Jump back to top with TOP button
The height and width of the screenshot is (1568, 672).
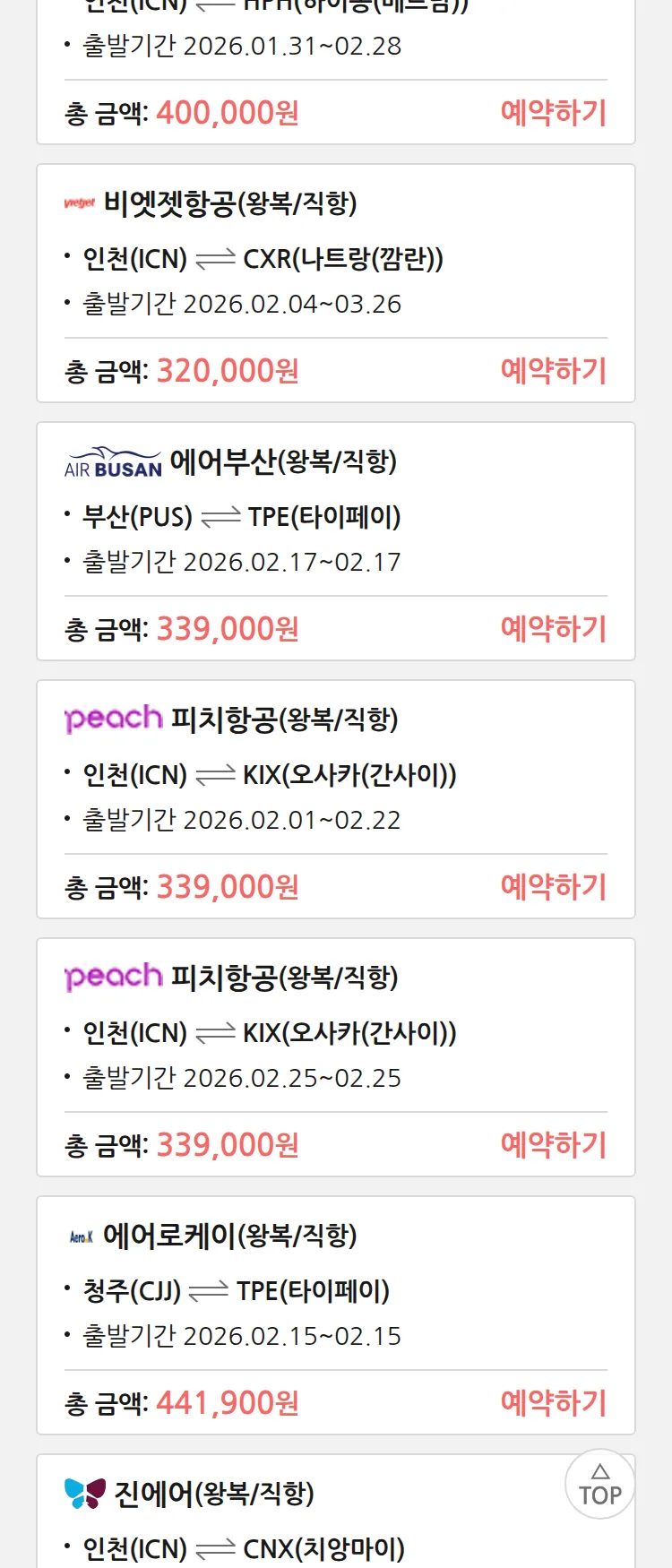pyautogui.click(x=599, y=1485)
